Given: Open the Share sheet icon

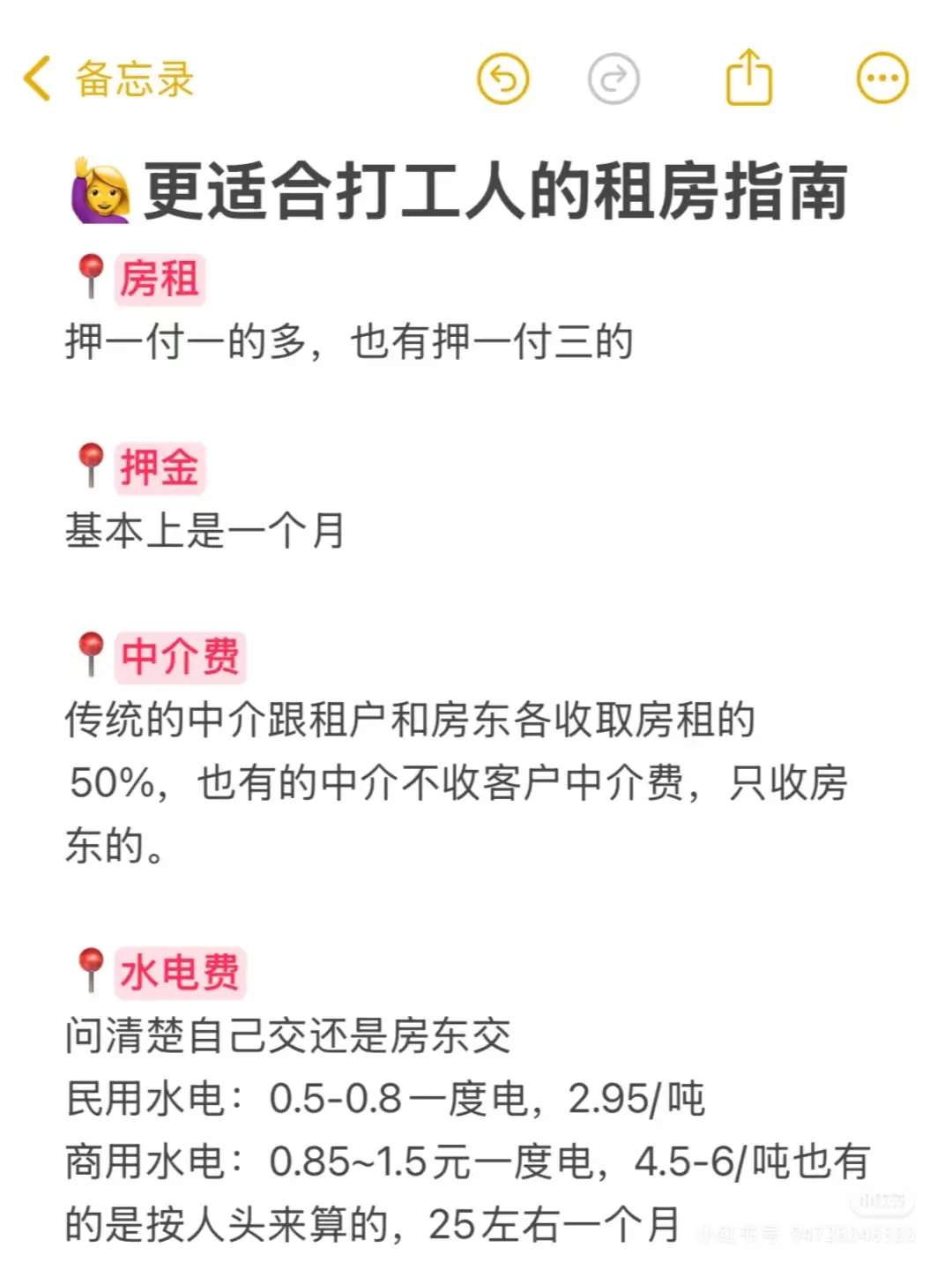Looking at the screenshot, I should pyautogui.click(x=748, y=78).
